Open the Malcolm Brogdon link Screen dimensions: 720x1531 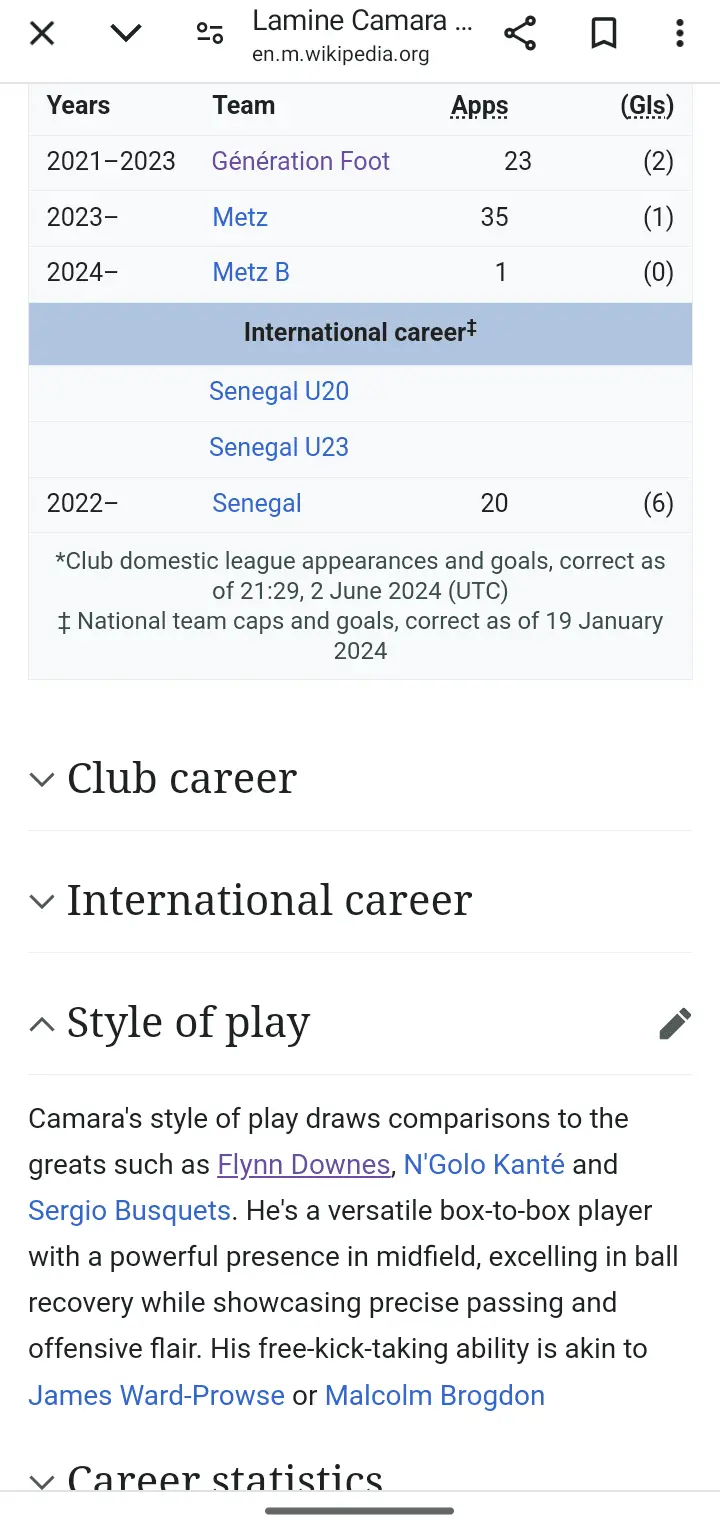tap(435, 1395)
